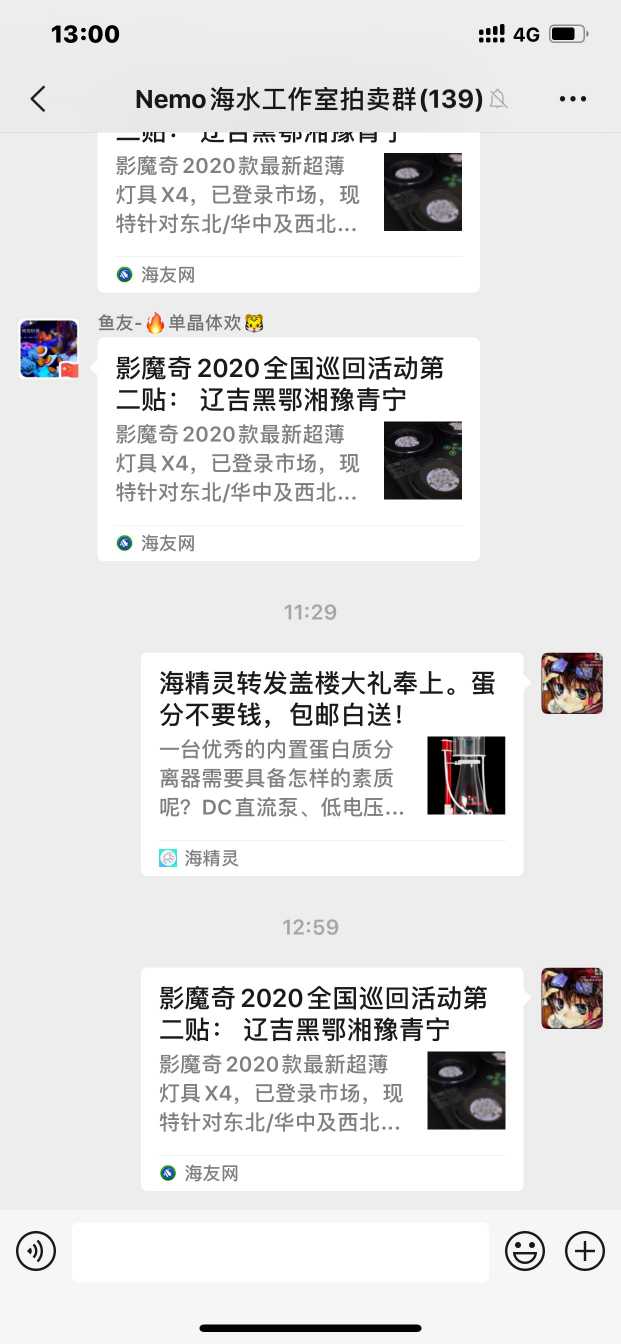This screenshot has height=1344, width=621.
Task: View the profile avatar of 鱼友-单晶体欢
Action: pos(48,349)
